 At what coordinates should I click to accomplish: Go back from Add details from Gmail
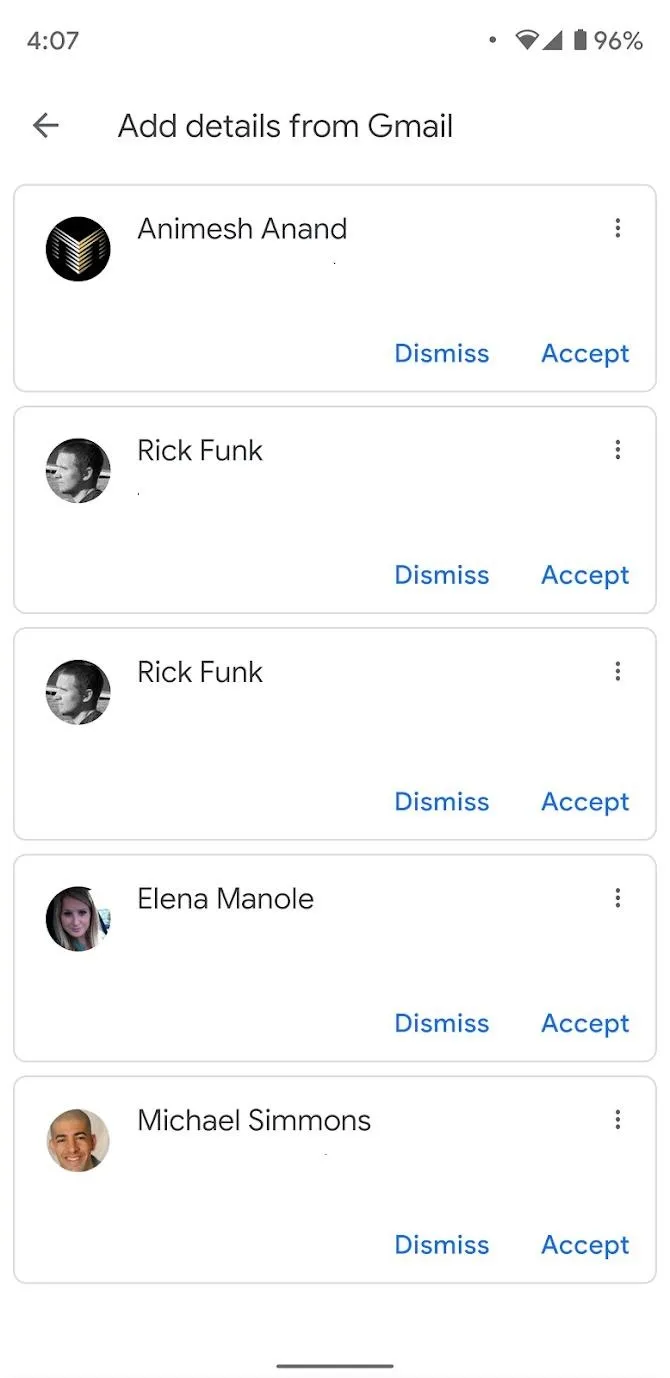(x=46, y=125)
